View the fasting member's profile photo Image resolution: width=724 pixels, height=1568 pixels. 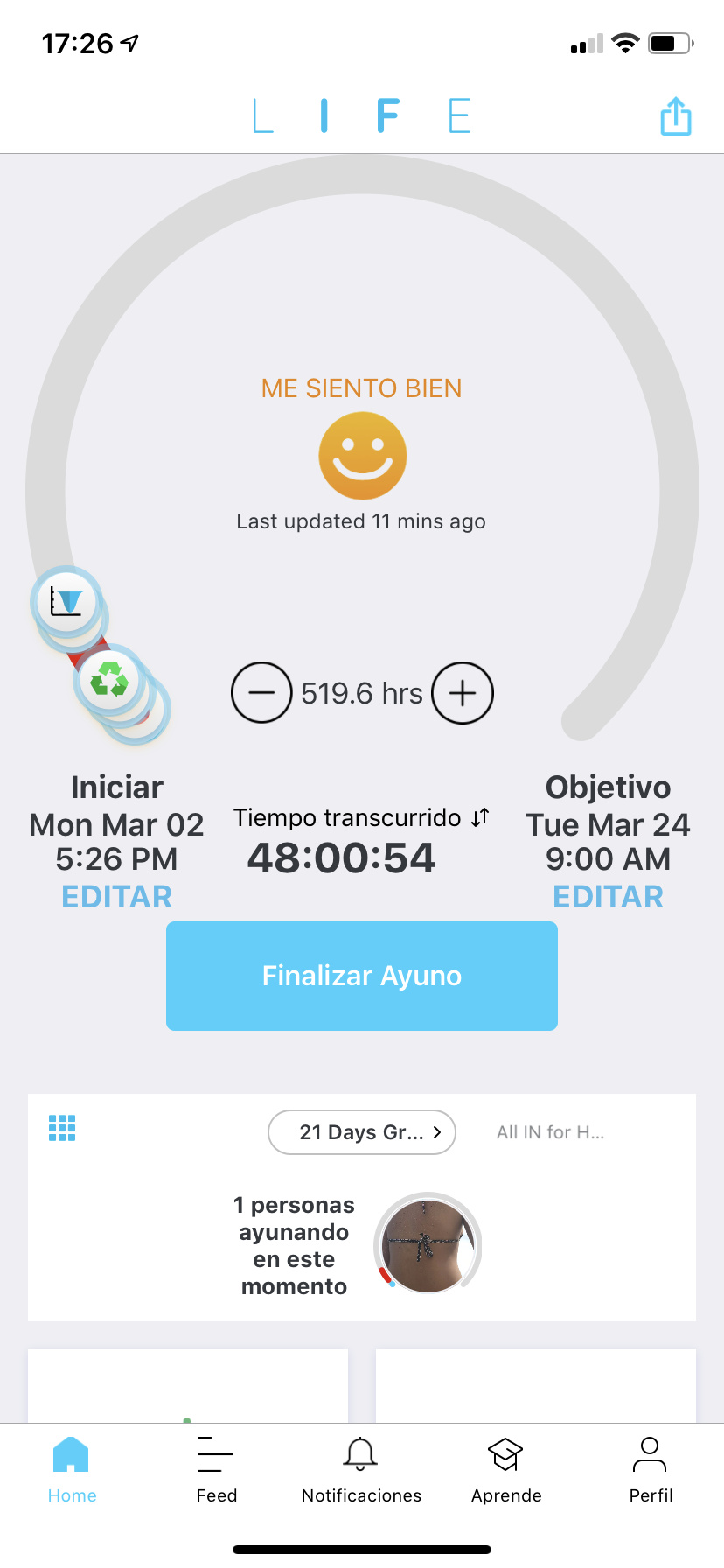coord(428,1246)
